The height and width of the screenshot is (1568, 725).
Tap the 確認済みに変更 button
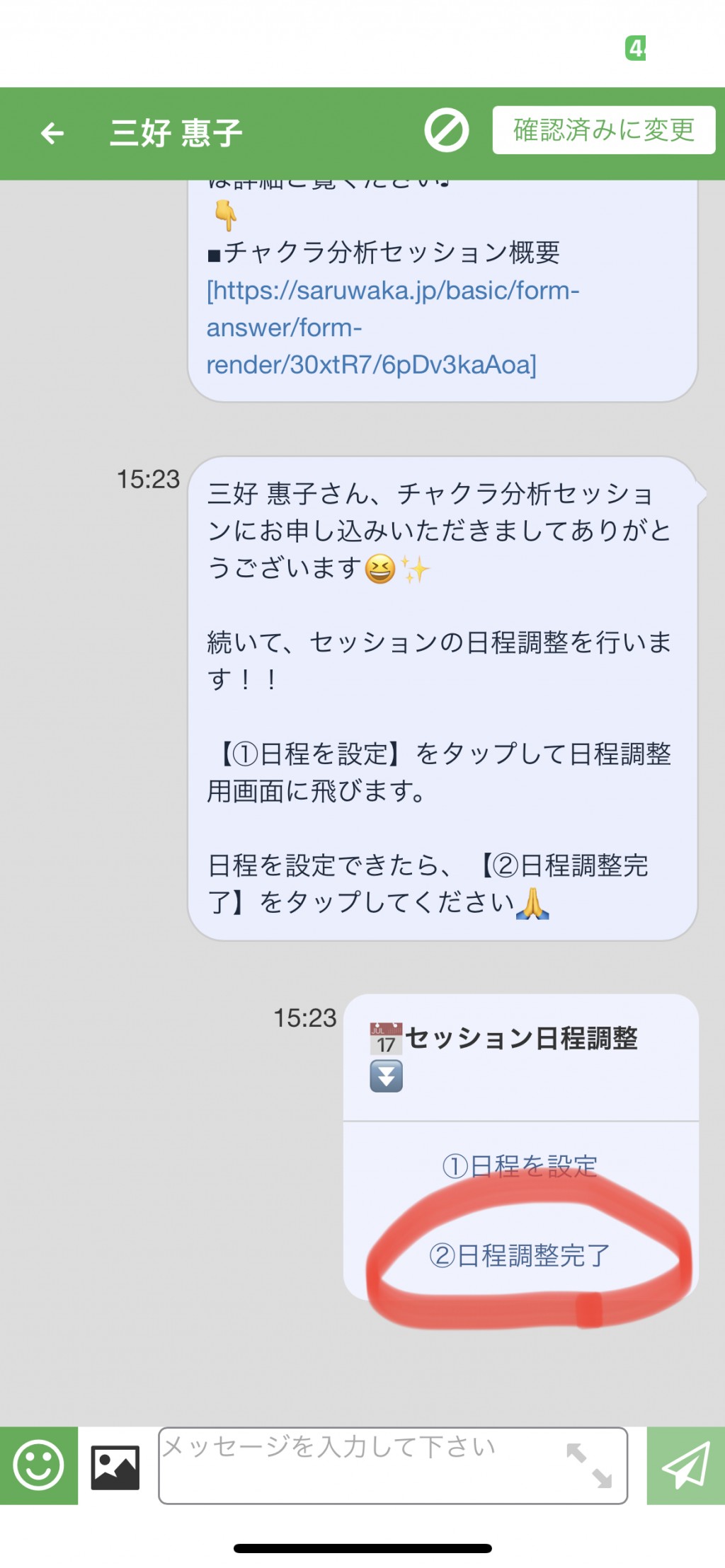pos(604,130)
